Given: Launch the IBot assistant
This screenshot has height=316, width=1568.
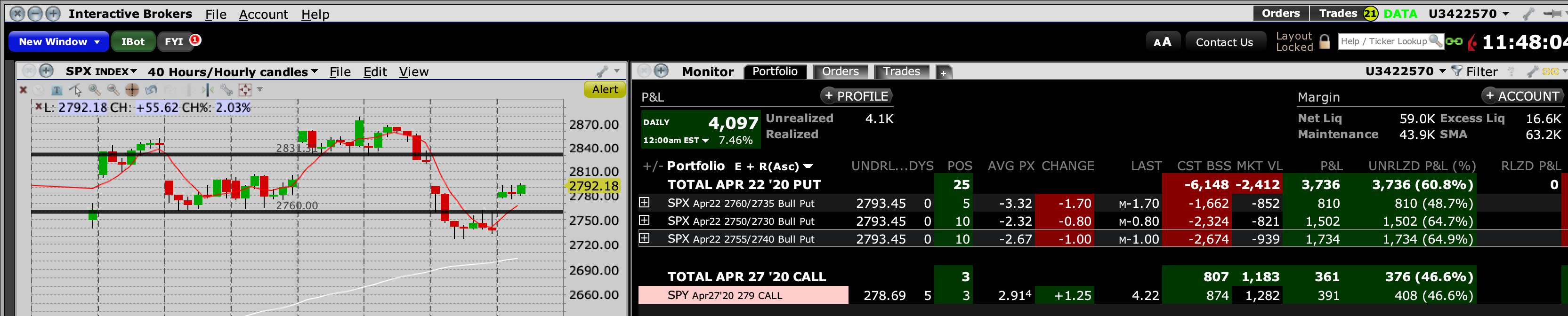Looking at the screenshot, I should (x=133, y=42).
